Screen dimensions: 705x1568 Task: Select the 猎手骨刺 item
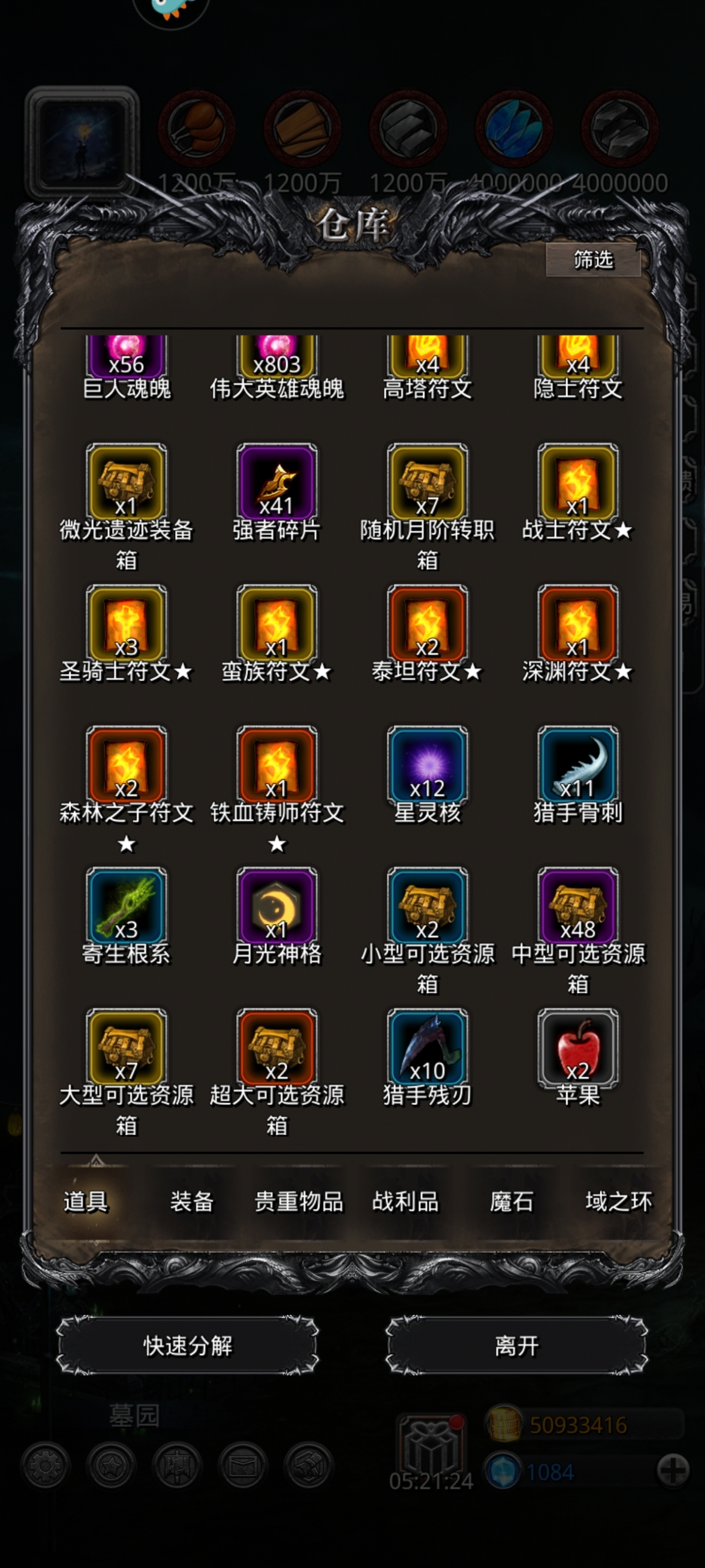pos(578,765)
